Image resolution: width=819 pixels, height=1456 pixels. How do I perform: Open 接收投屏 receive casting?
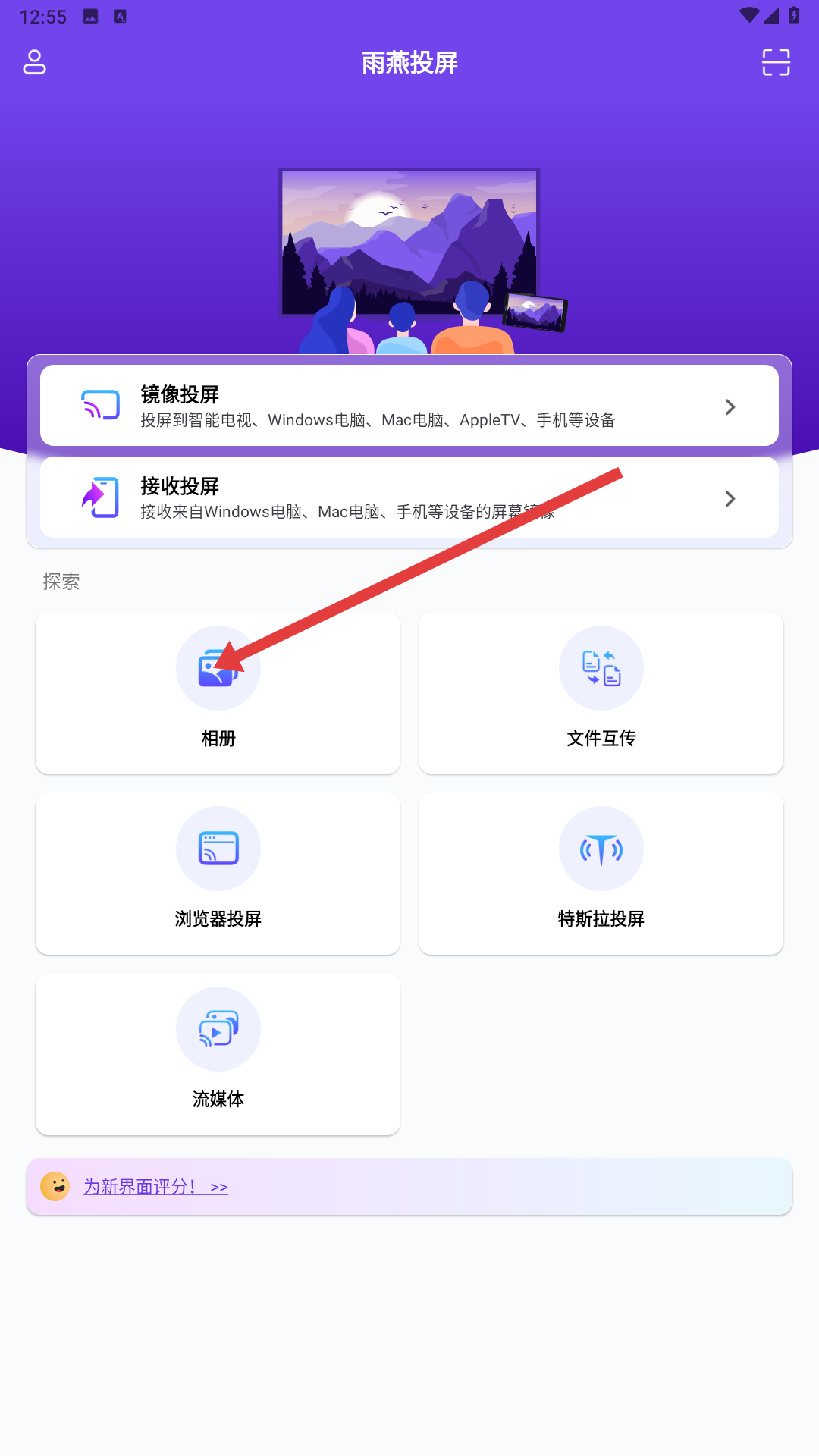click(x=409, y=497)
